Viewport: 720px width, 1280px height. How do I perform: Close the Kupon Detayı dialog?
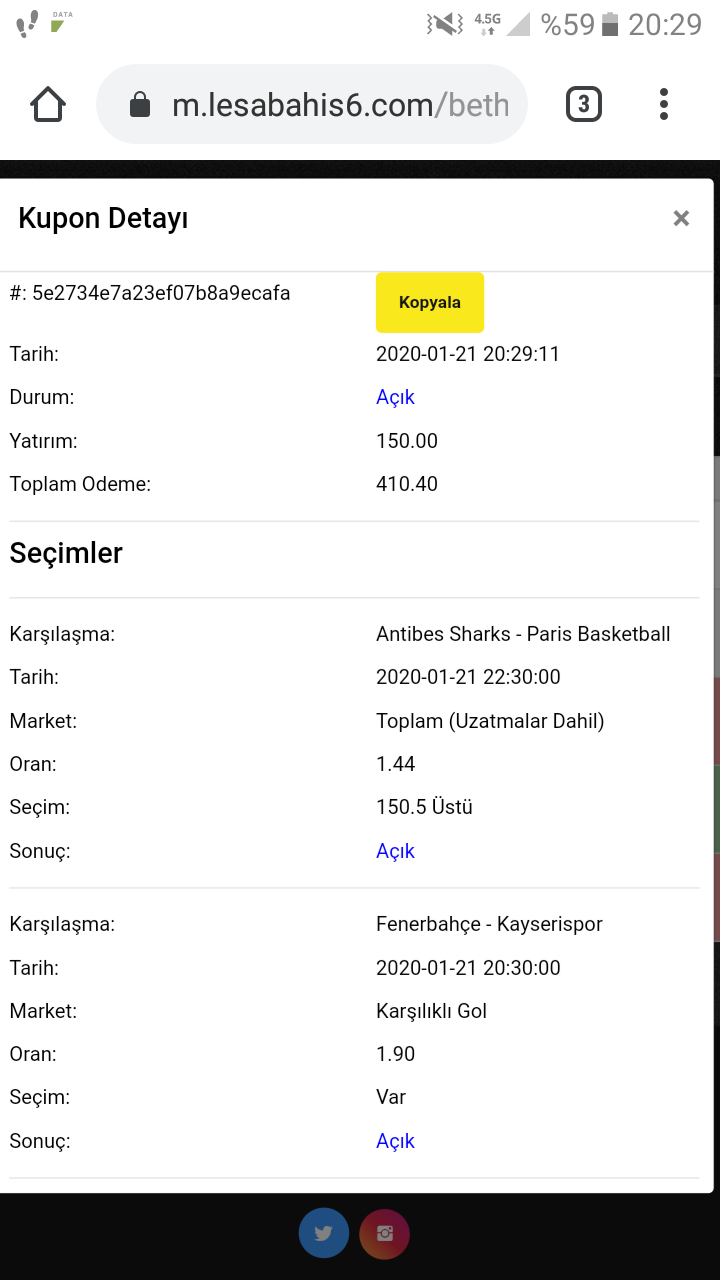681,218
